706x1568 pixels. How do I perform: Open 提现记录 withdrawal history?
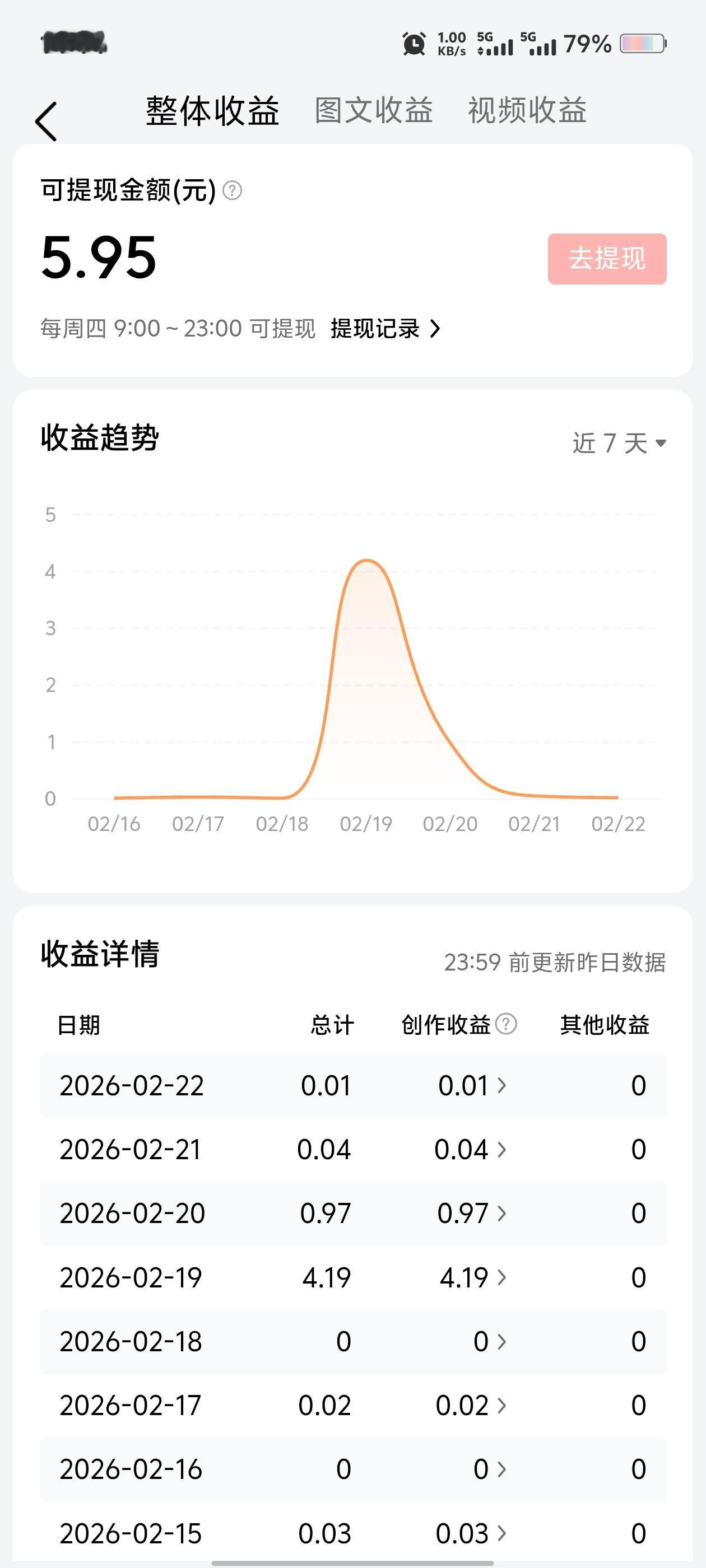click(x=384, y=329)
